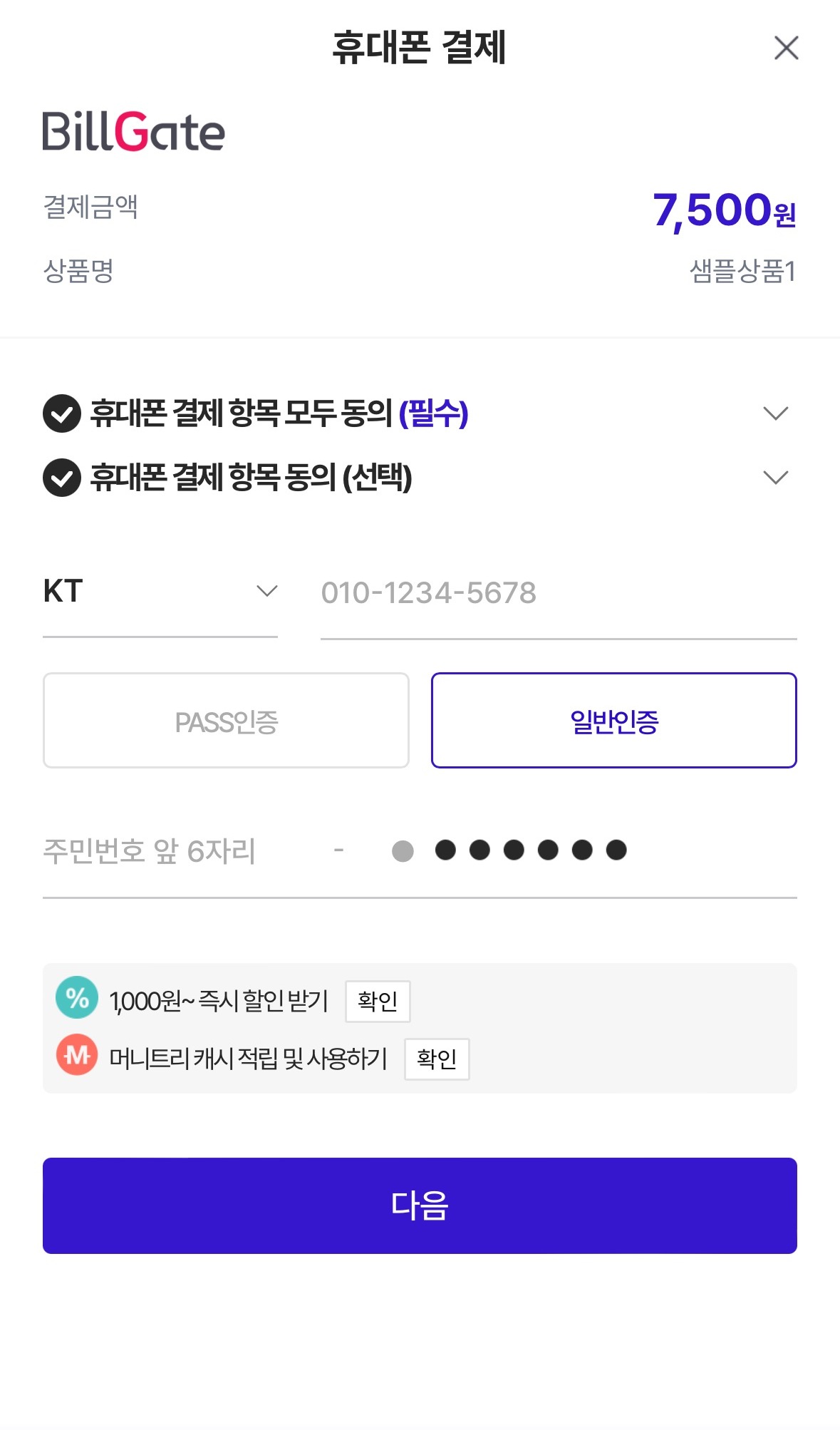Proceed with the 다음 button
This screenshot has height=1430, width=840.
tap(420, 1205)
